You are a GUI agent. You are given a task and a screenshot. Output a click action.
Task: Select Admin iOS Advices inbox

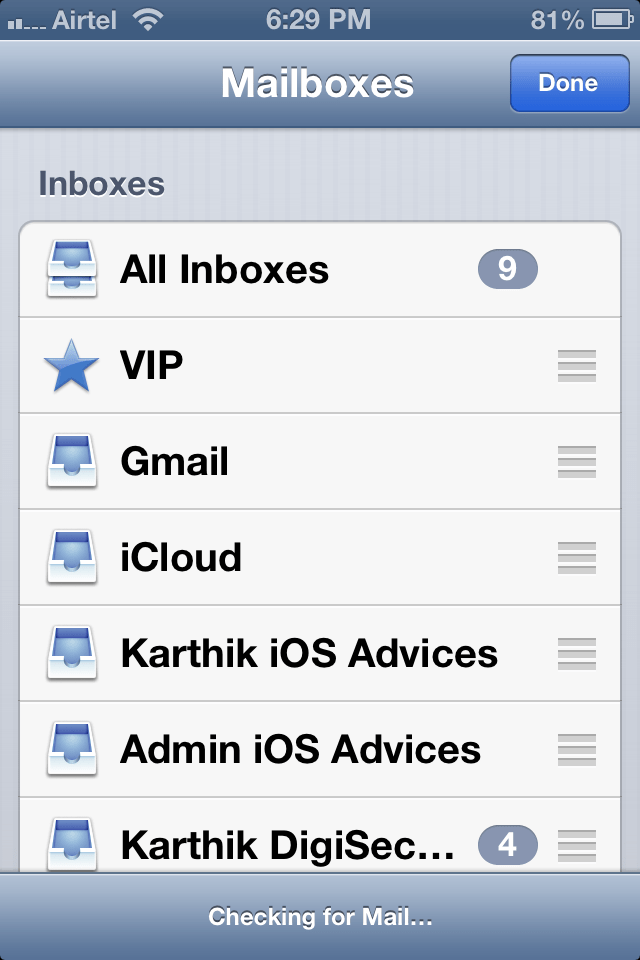tap(300, 749)
